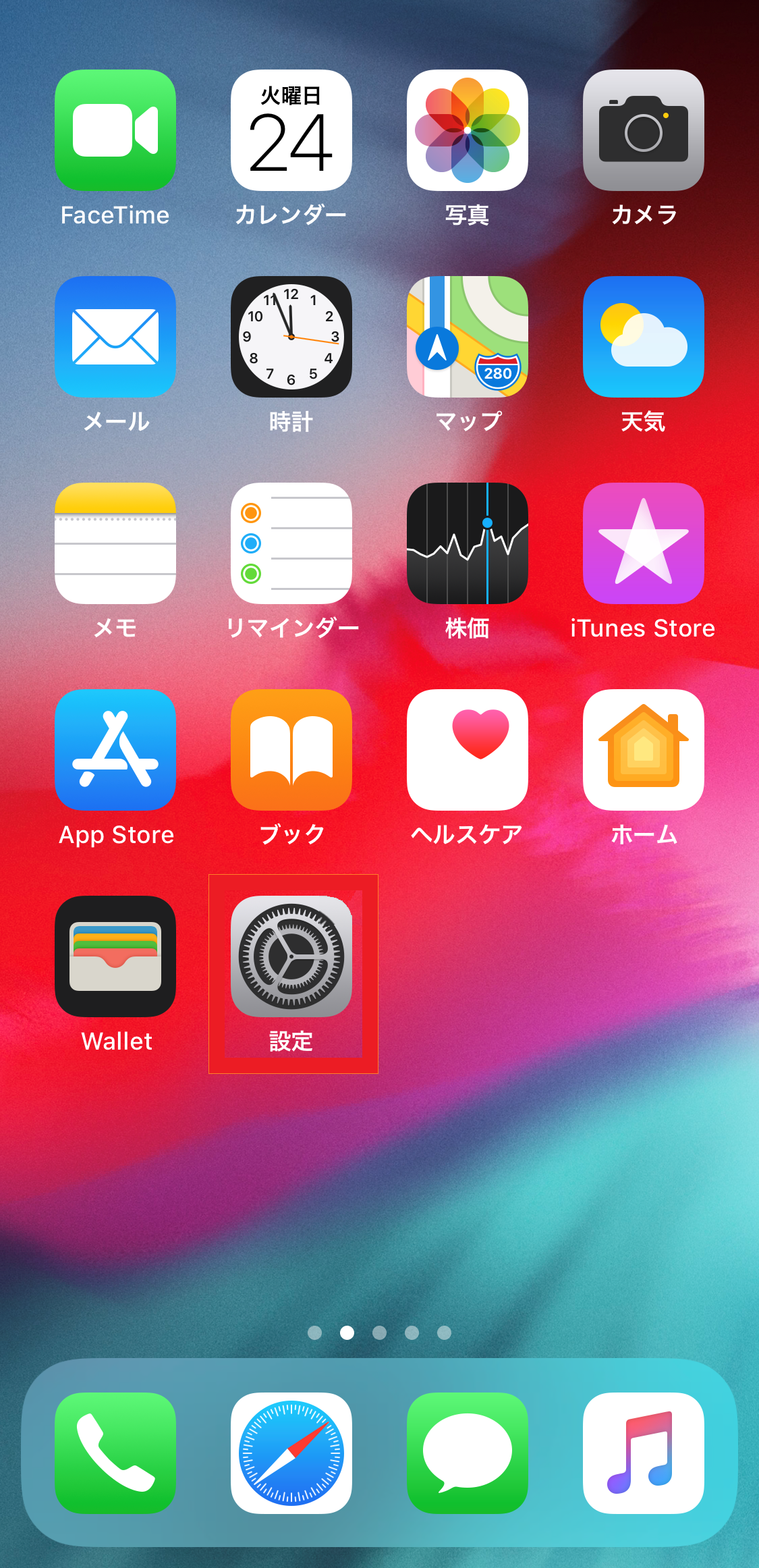759x1568 pixels.
Task: Open Safari browser in the dock
Action: point(291,1453)
